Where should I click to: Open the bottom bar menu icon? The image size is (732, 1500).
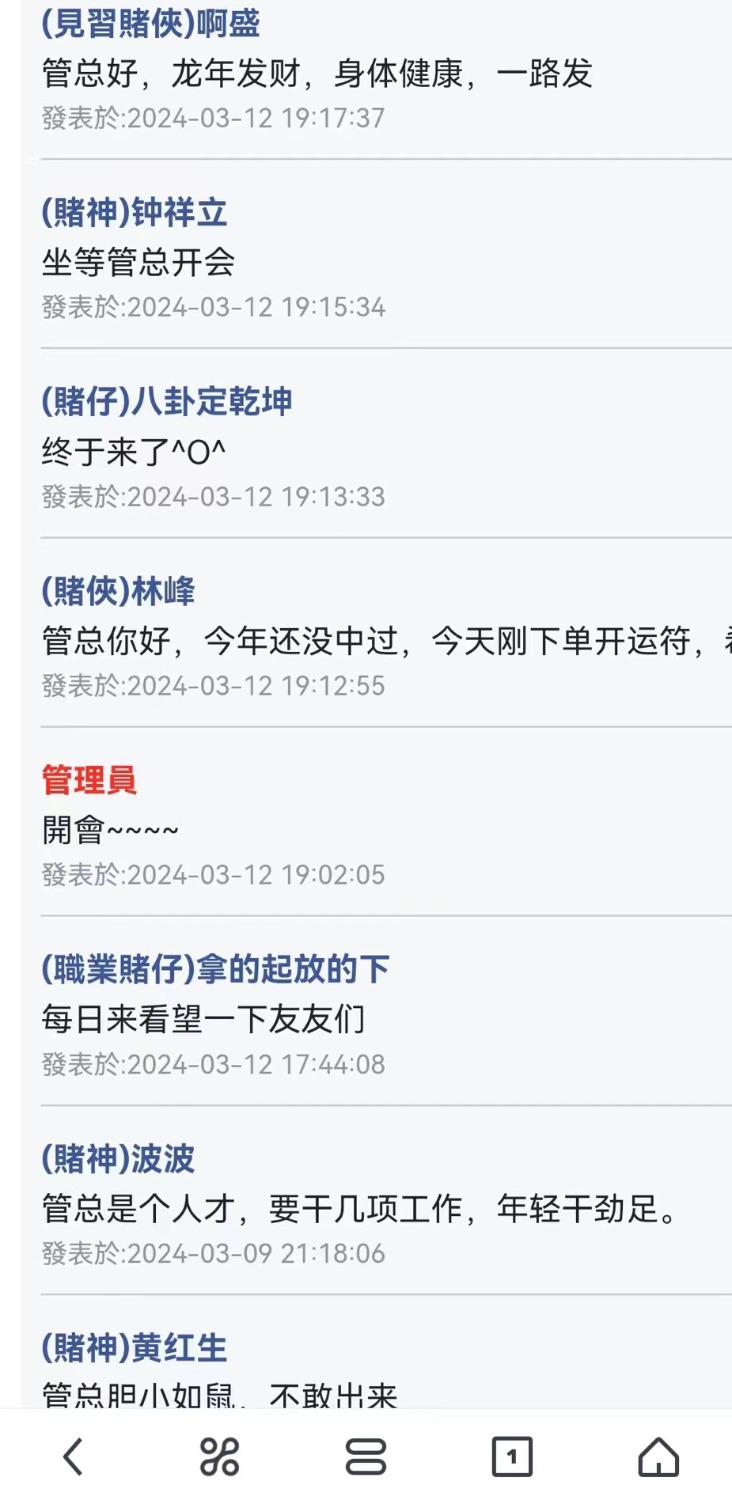pos(366,1455)
